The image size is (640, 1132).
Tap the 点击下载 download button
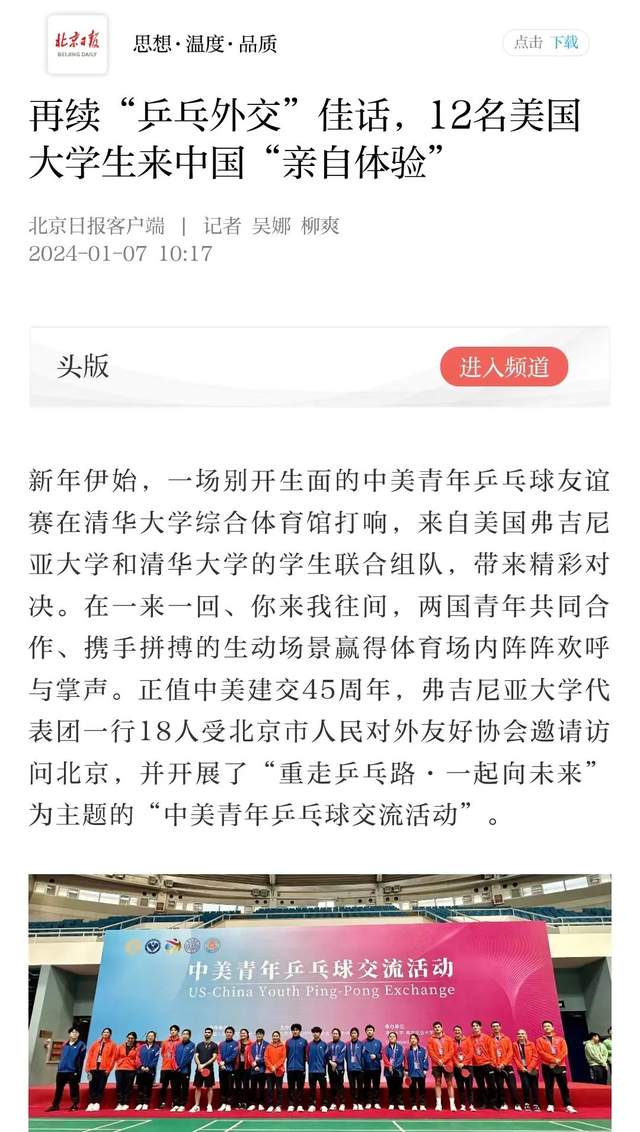(x=546, y=42)
